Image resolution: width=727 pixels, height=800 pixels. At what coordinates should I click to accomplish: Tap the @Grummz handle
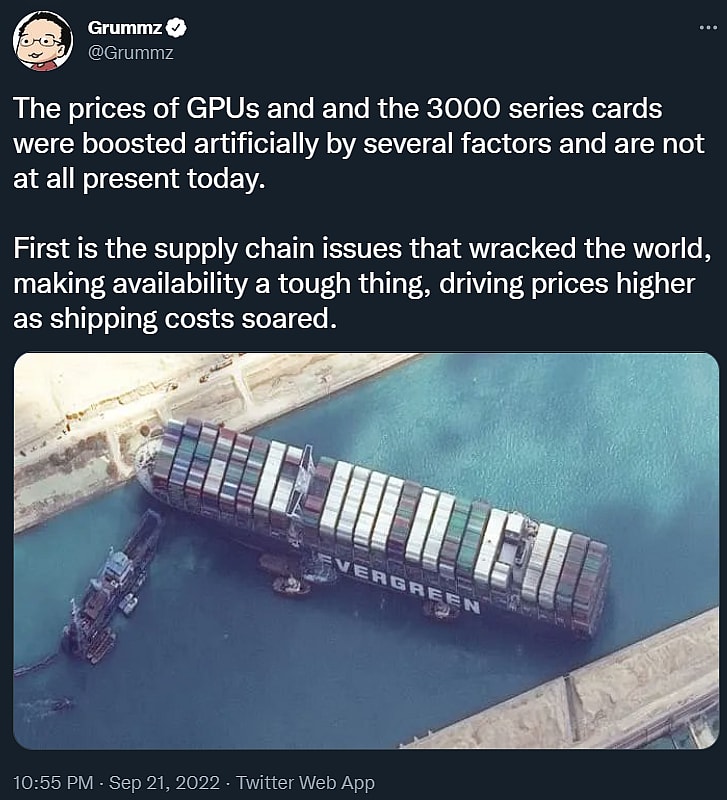click(x=131, y=53)
